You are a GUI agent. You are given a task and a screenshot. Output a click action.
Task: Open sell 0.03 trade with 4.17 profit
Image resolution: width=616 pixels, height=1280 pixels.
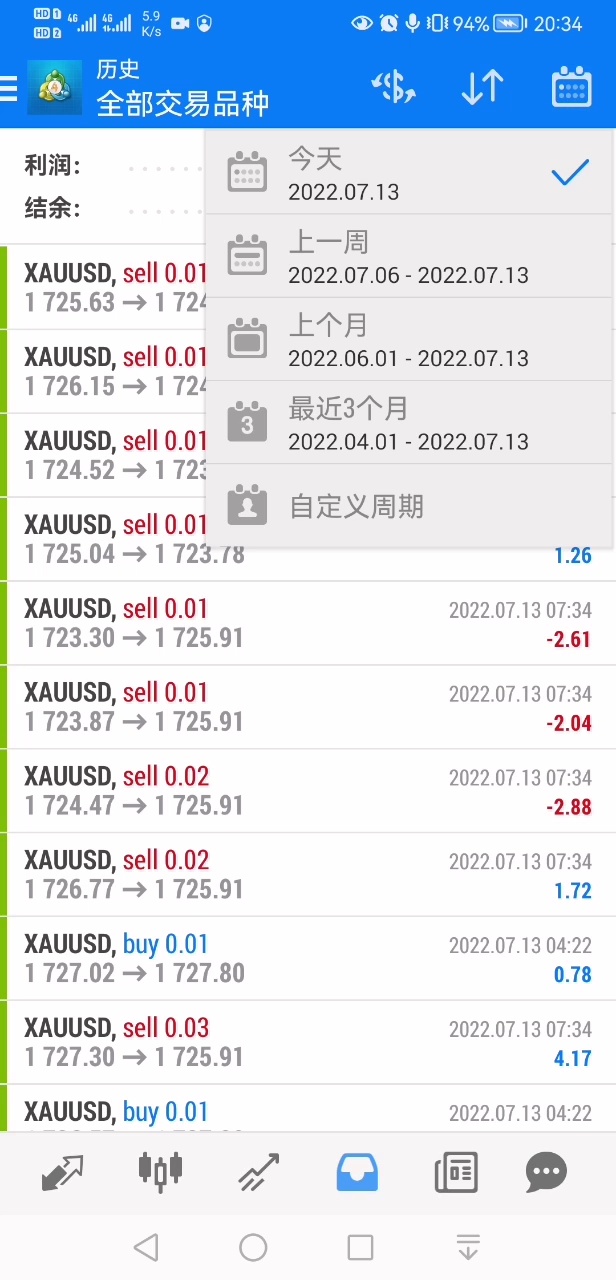(300, 1043)
